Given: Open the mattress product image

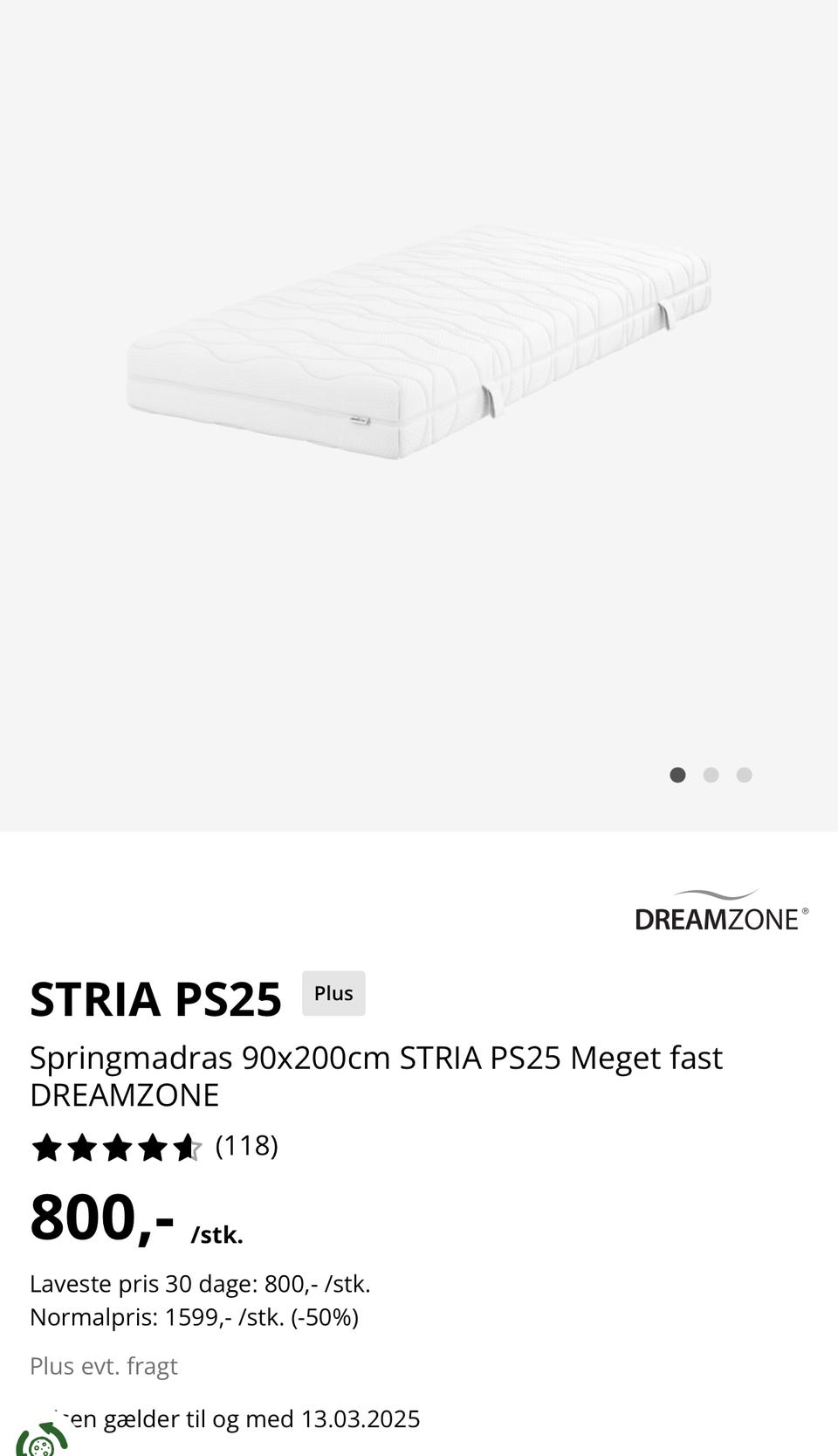Looking at the screenshot, I should click(419, 343).
